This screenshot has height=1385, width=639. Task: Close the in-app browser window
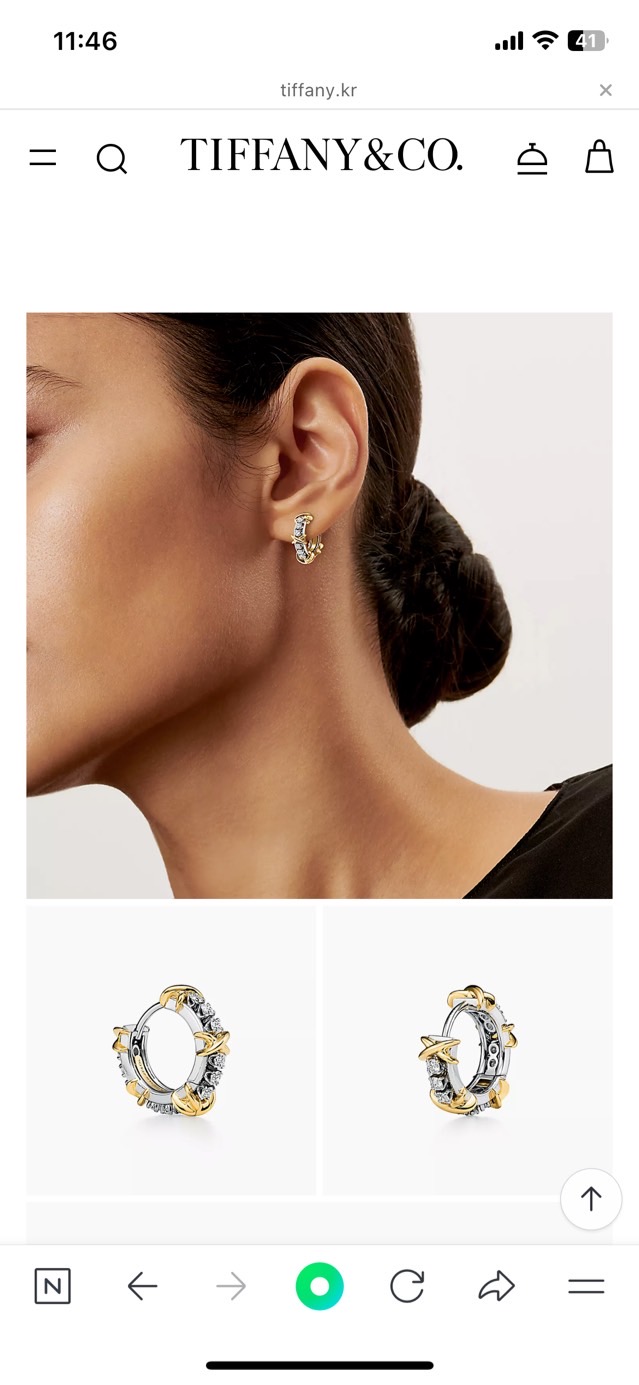point(605,90)
